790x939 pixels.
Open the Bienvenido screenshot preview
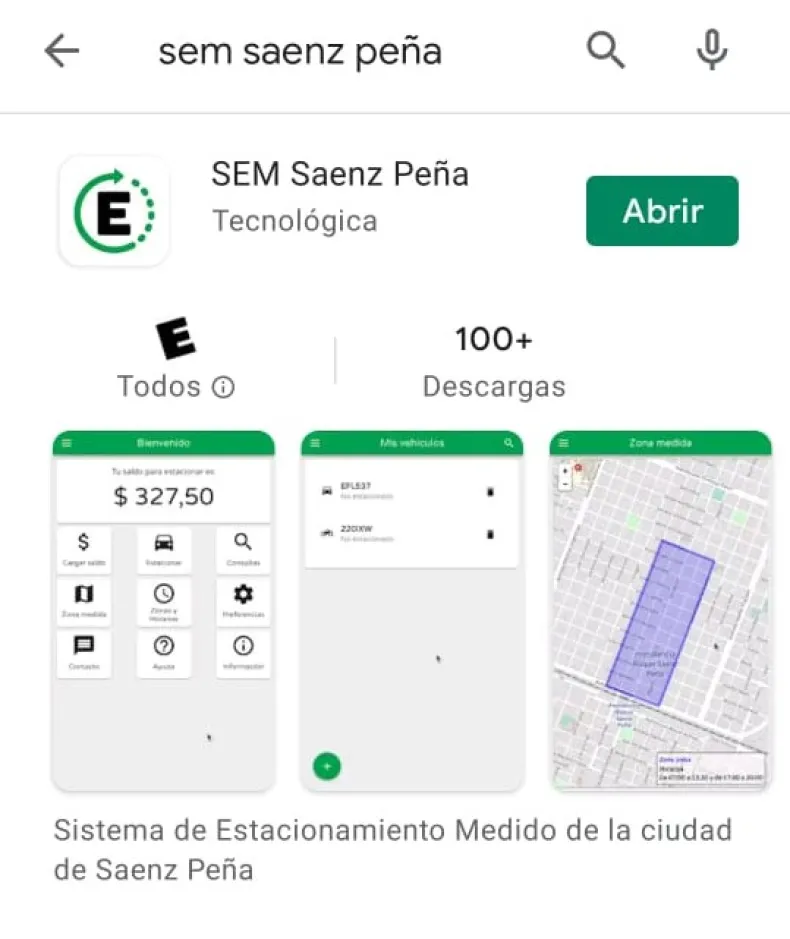(163, 610)
